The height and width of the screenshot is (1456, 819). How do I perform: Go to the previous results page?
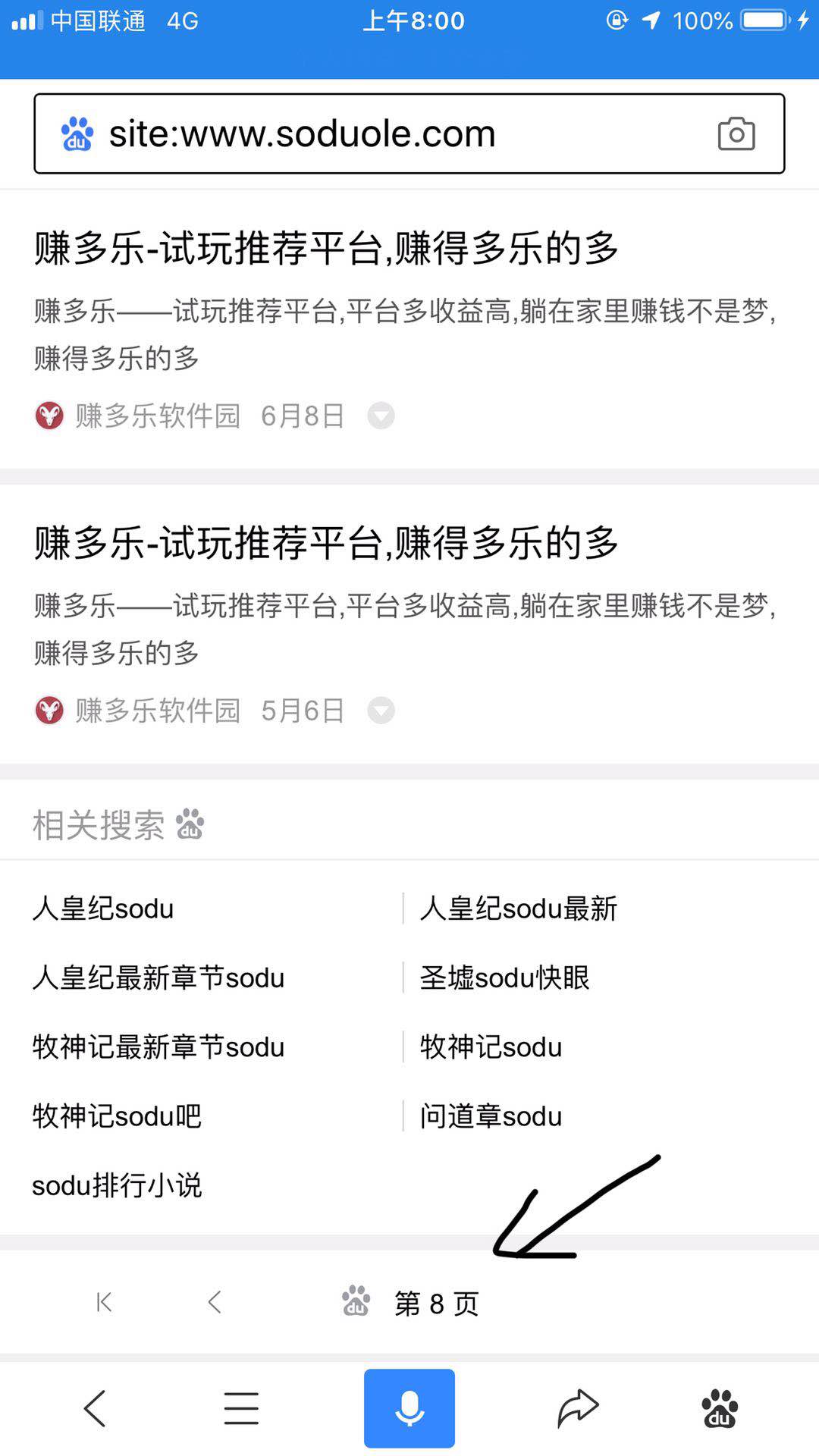pyautogui.click(x=215, y=1303)
